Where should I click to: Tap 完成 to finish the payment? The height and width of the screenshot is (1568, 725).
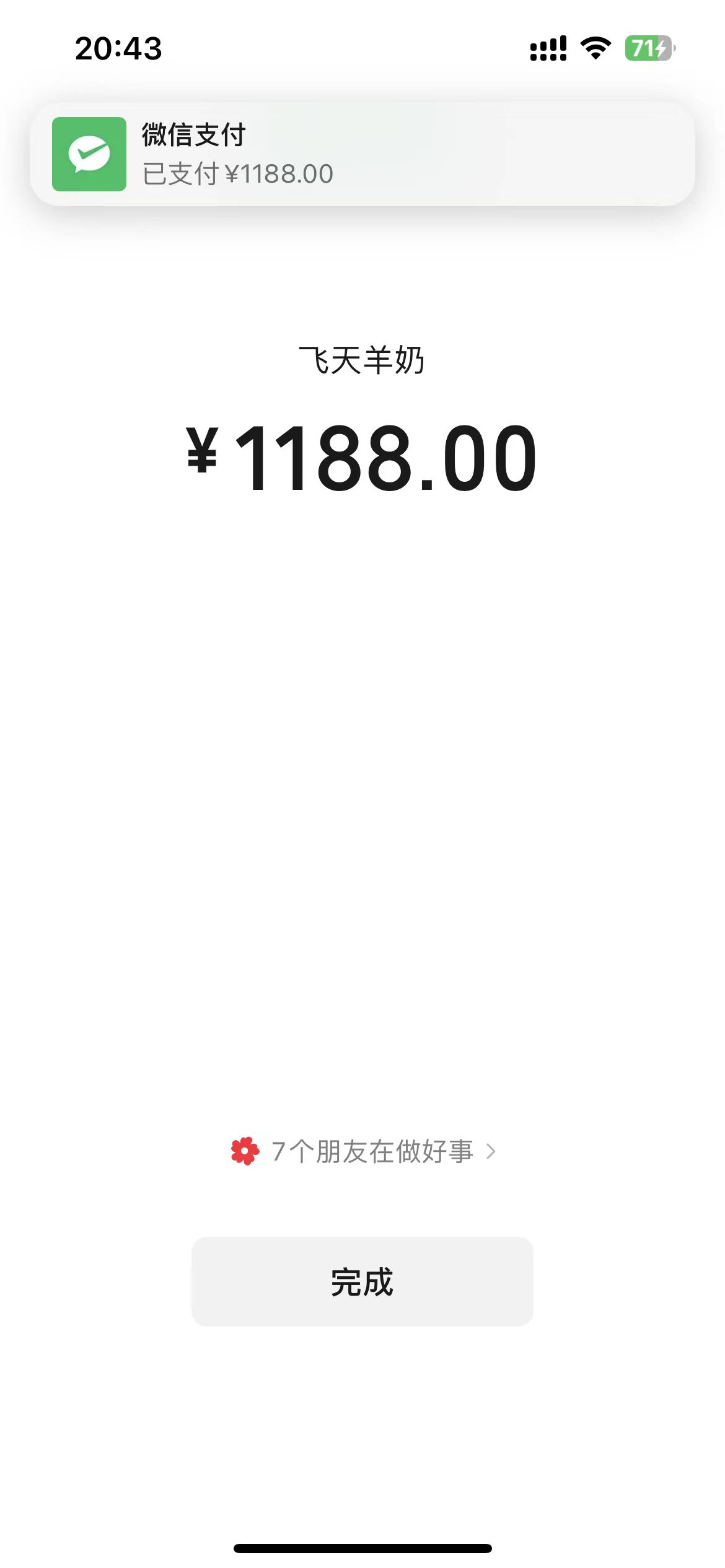pos(362,1282)
